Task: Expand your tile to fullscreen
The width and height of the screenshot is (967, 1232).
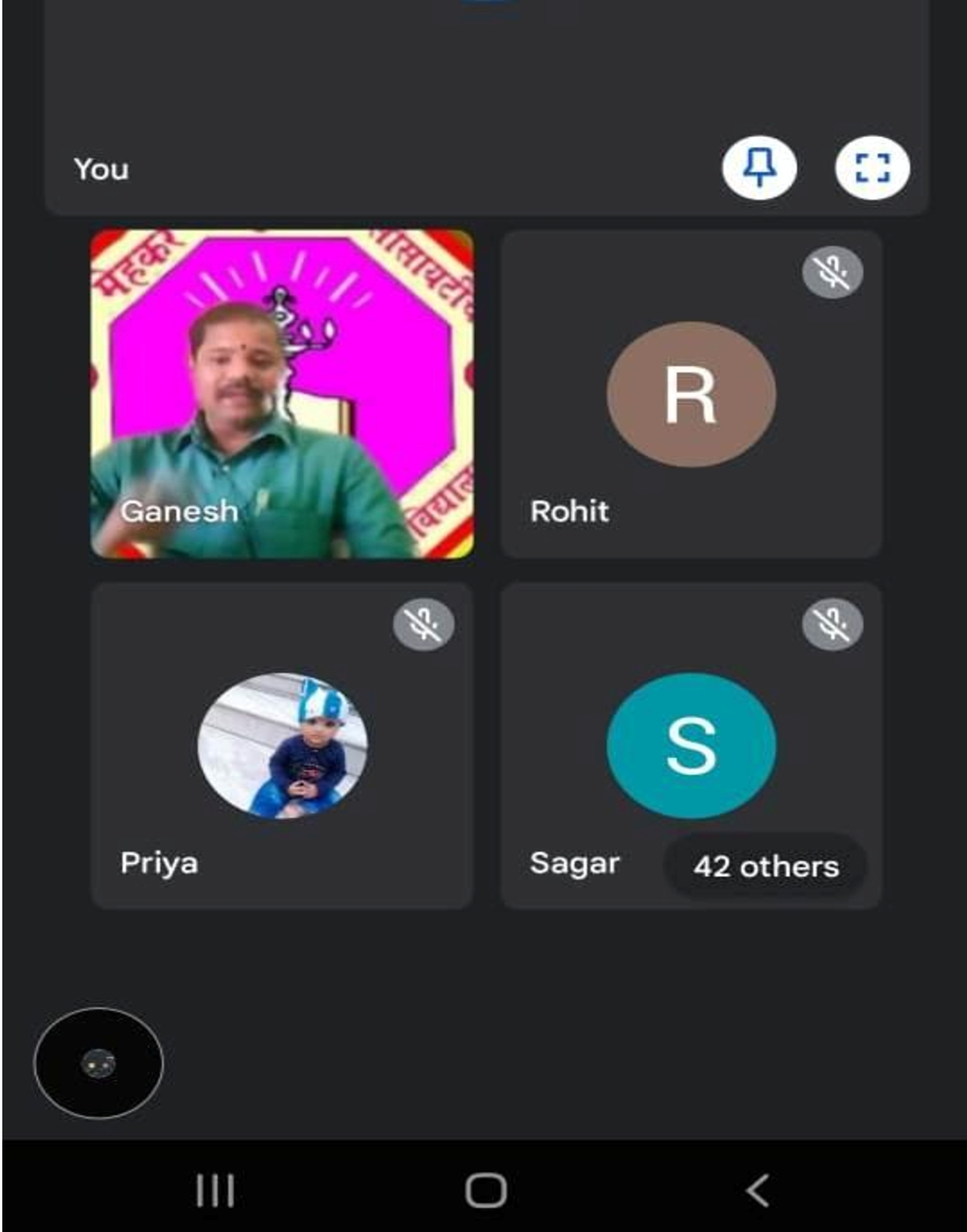Action: pyautogui.click(x=872, y=168)
